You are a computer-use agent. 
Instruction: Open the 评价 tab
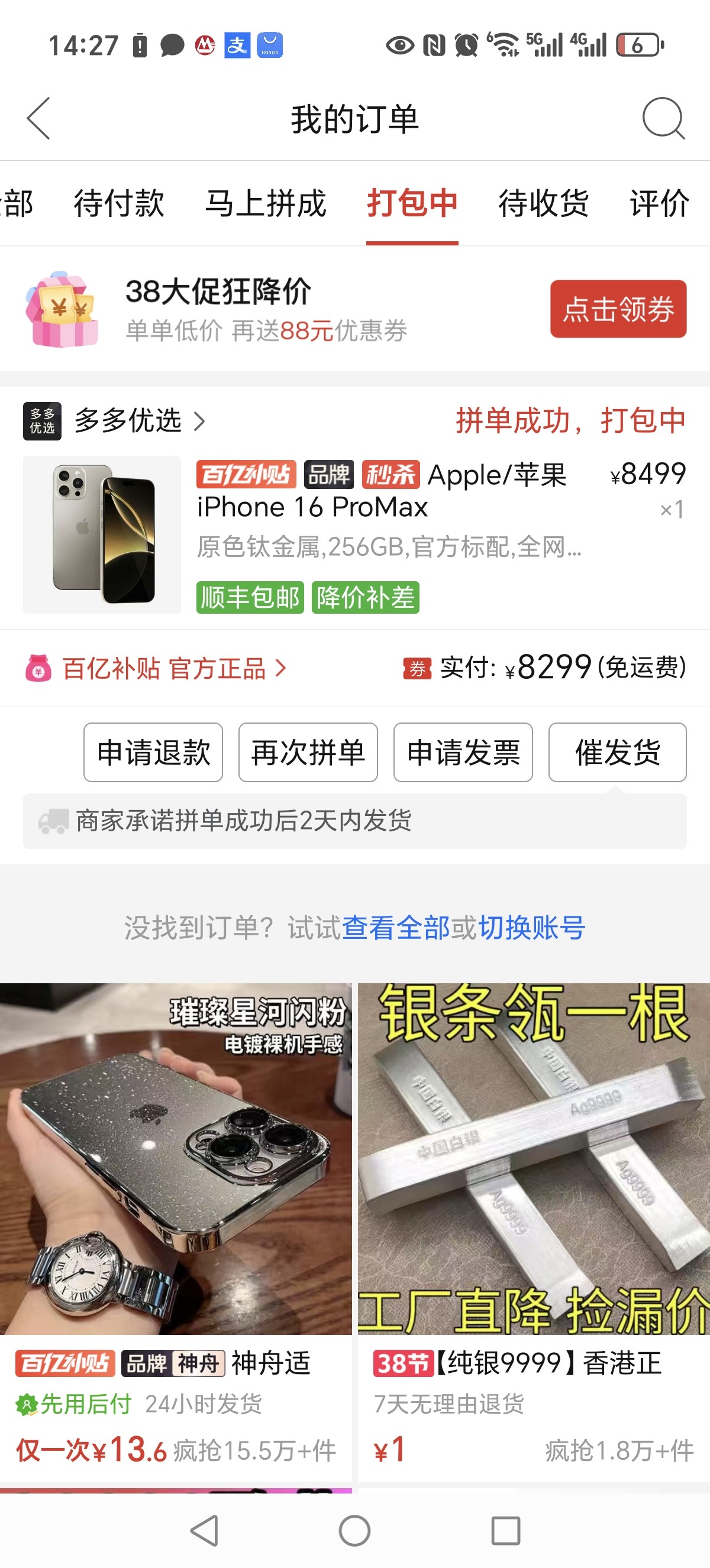660,203
